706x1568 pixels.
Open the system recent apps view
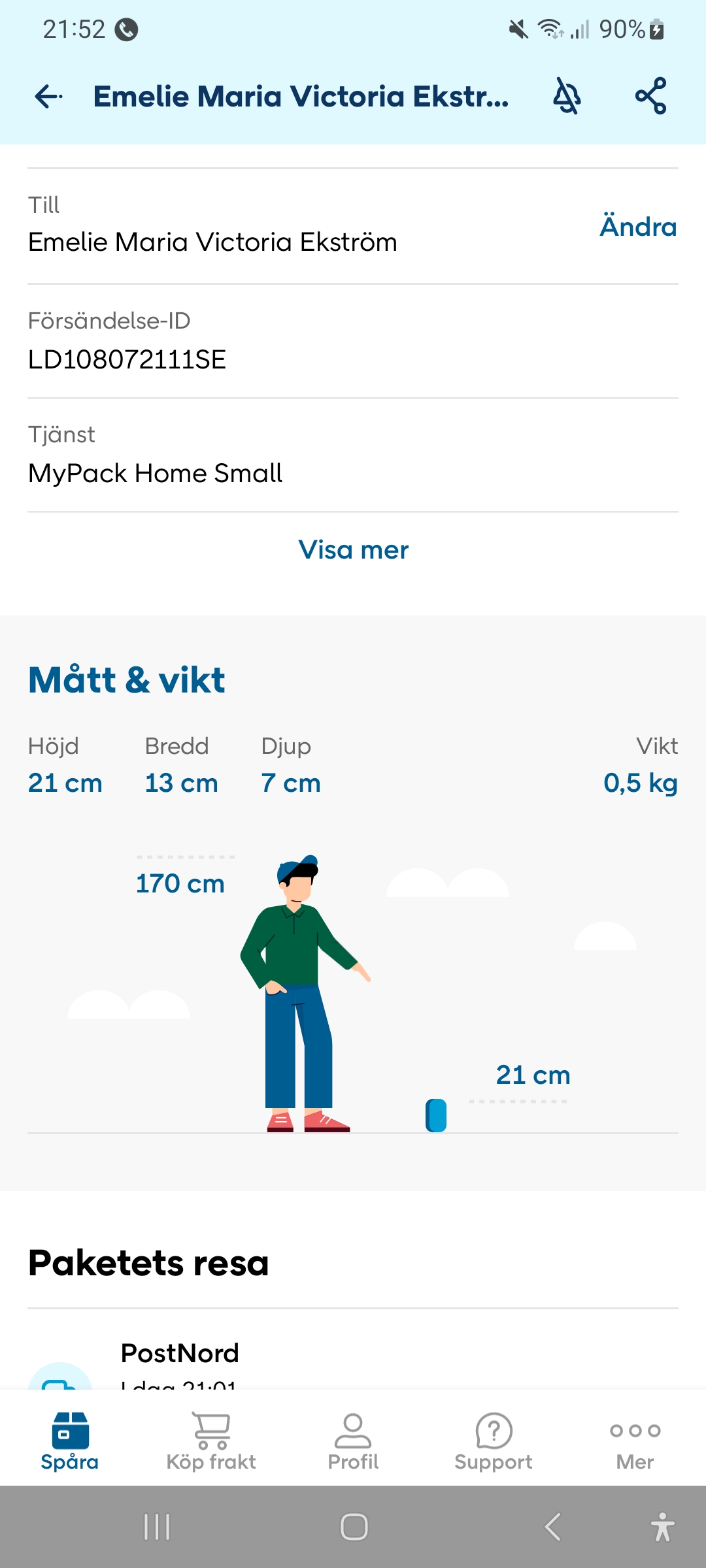(157, 1527)
